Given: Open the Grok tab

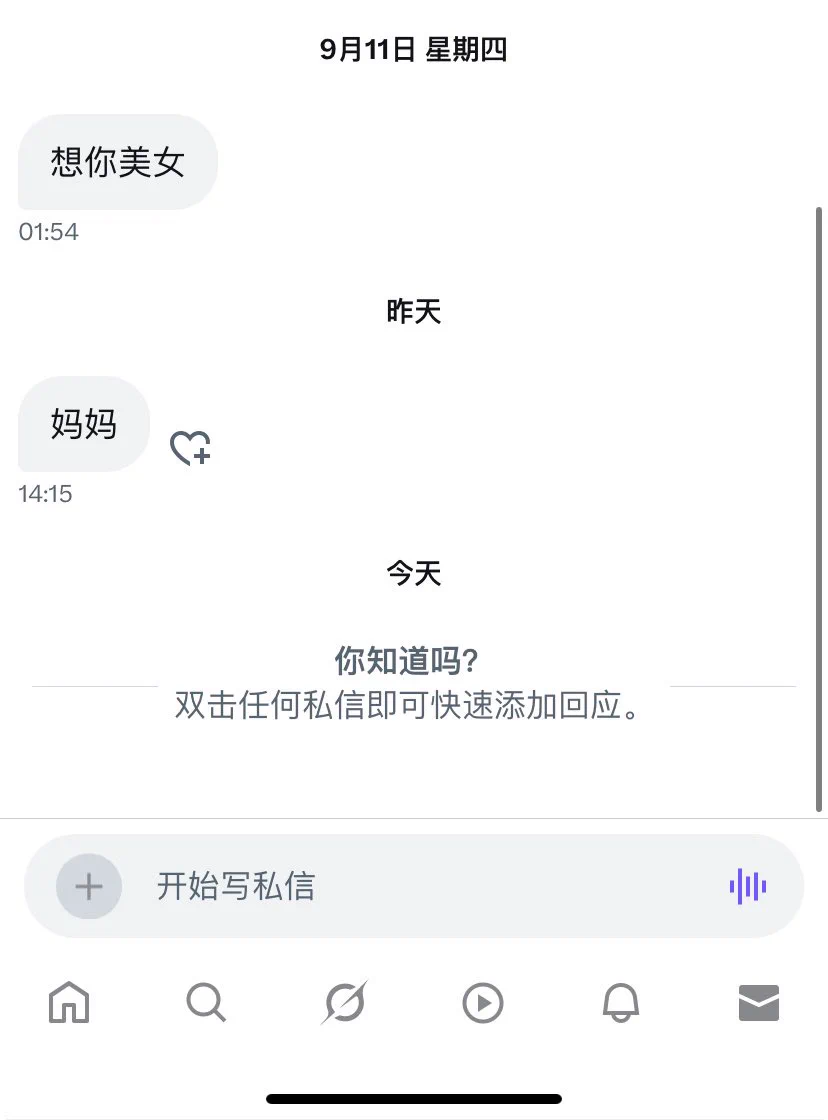Looking at the screenshot, I should 344,1002.
